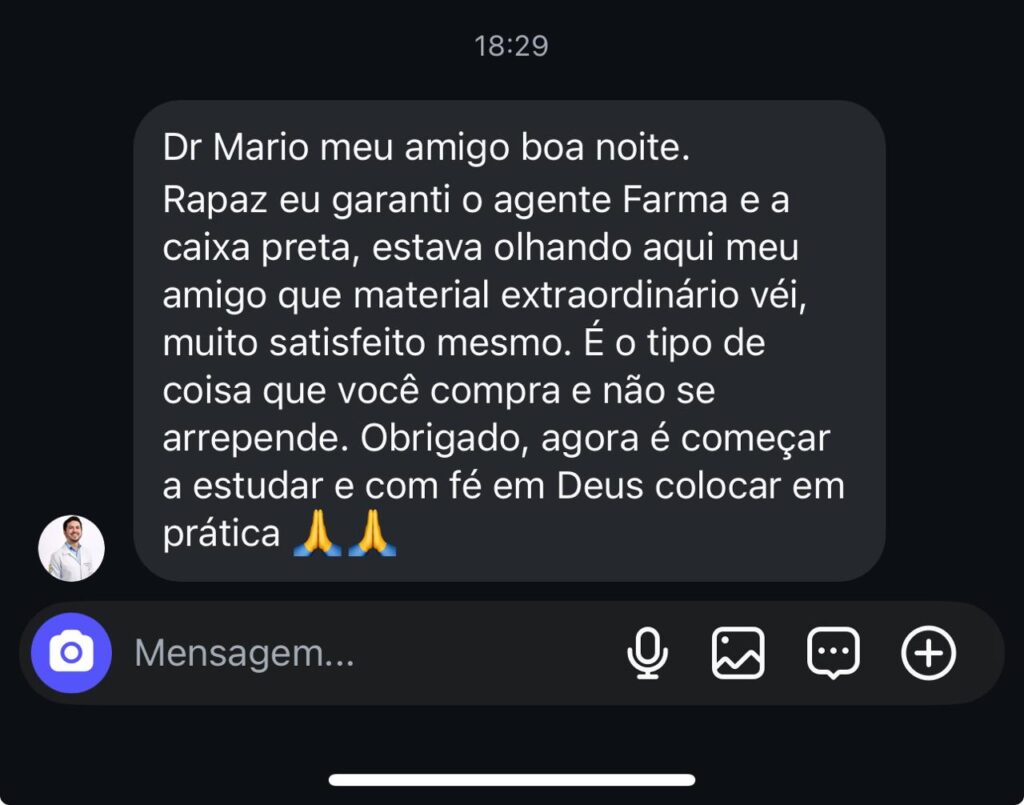The width and height of the screenshot is (1024, 805).
Task: Record a voice message with the microphone
Action: coord(647,654)
